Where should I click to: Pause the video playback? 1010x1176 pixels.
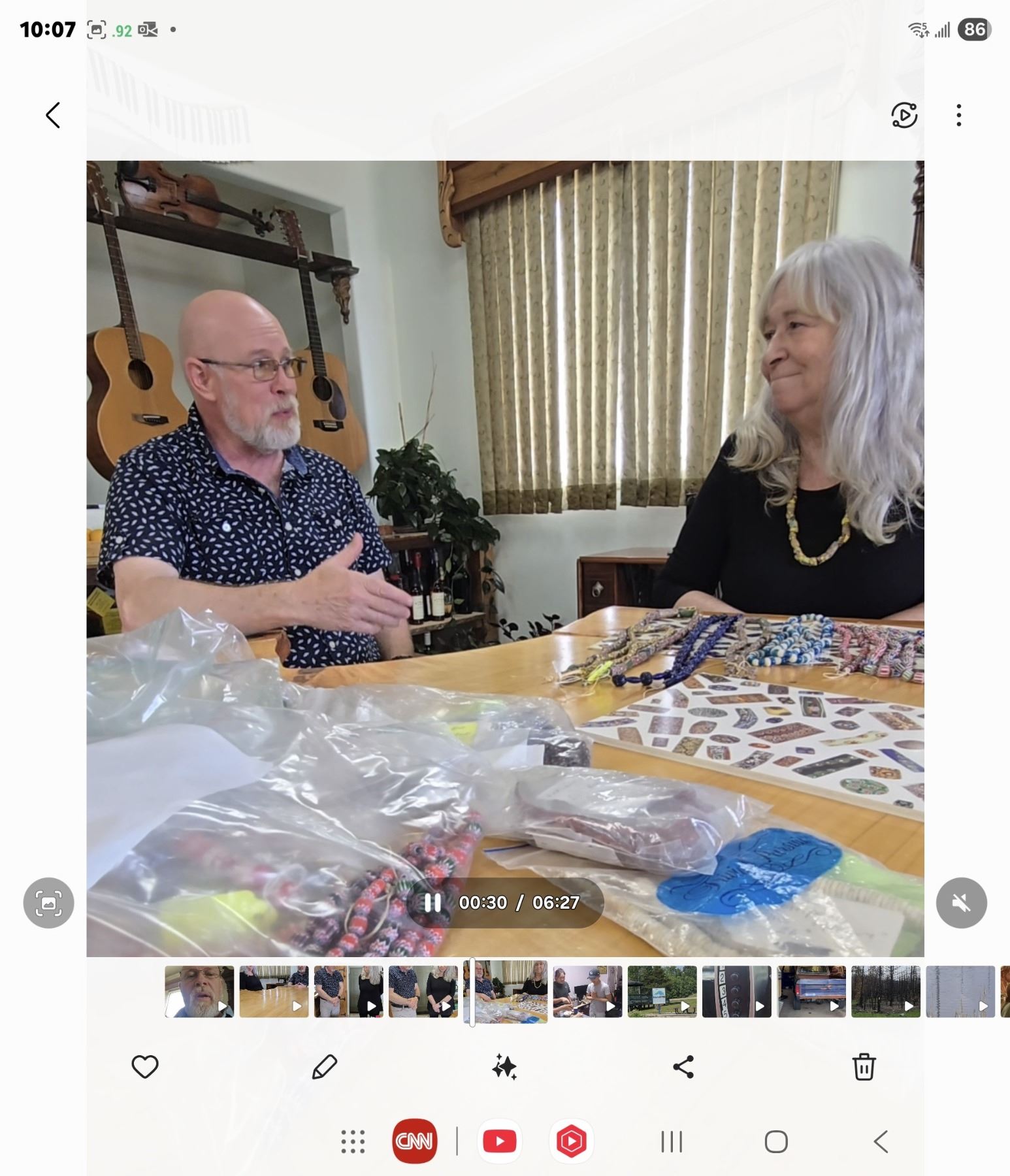432,902
